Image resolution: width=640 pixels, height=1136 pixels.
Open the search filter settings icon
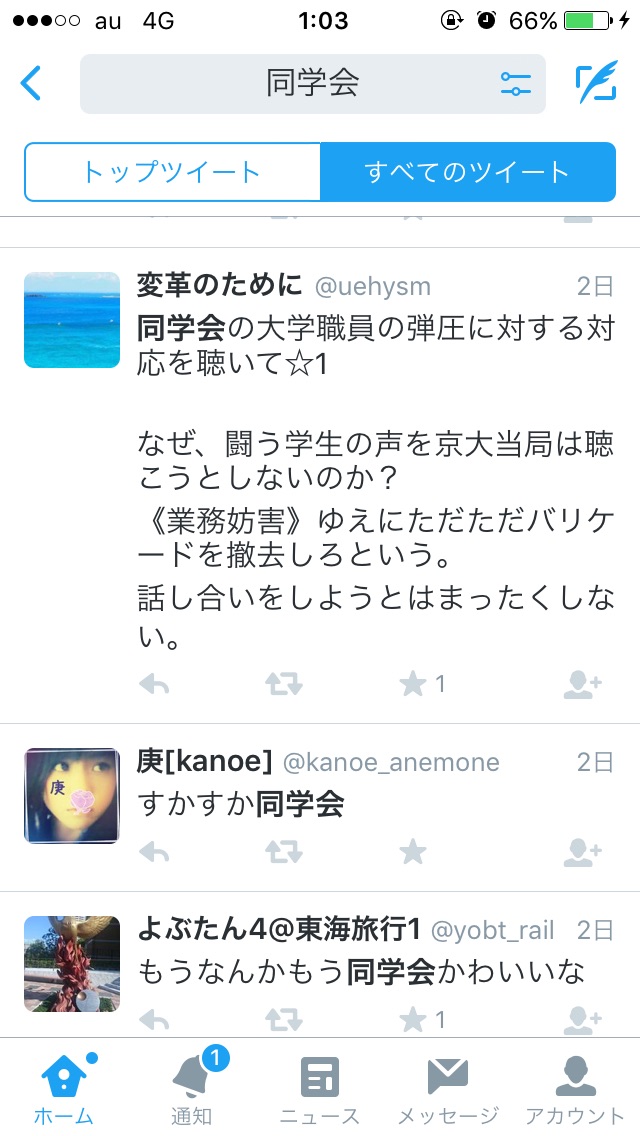pos(516,84)
